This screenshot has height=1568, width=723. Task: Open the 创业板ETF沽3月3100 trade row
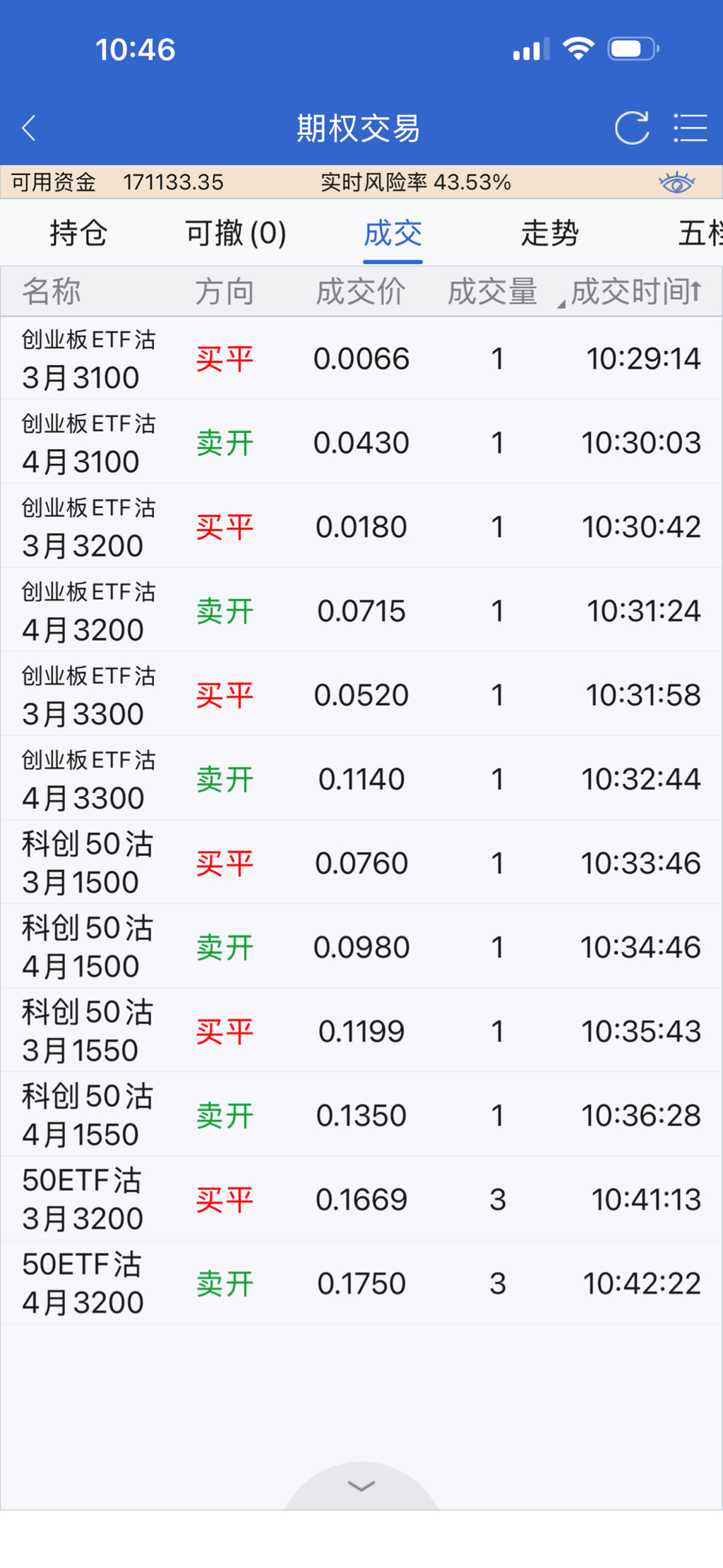pos(361,359)
